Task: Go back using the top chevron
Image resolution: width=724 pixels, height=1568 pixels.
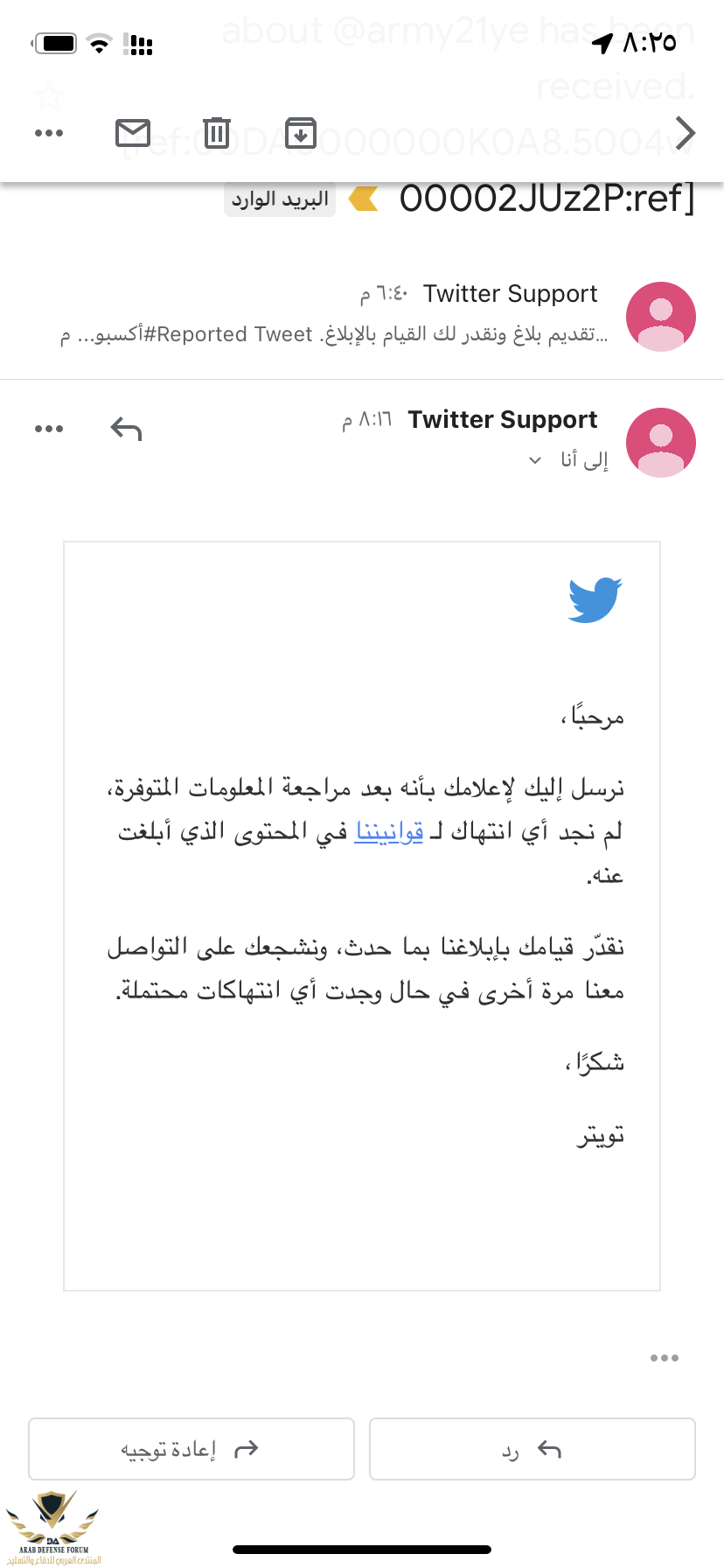Action: 686,133
